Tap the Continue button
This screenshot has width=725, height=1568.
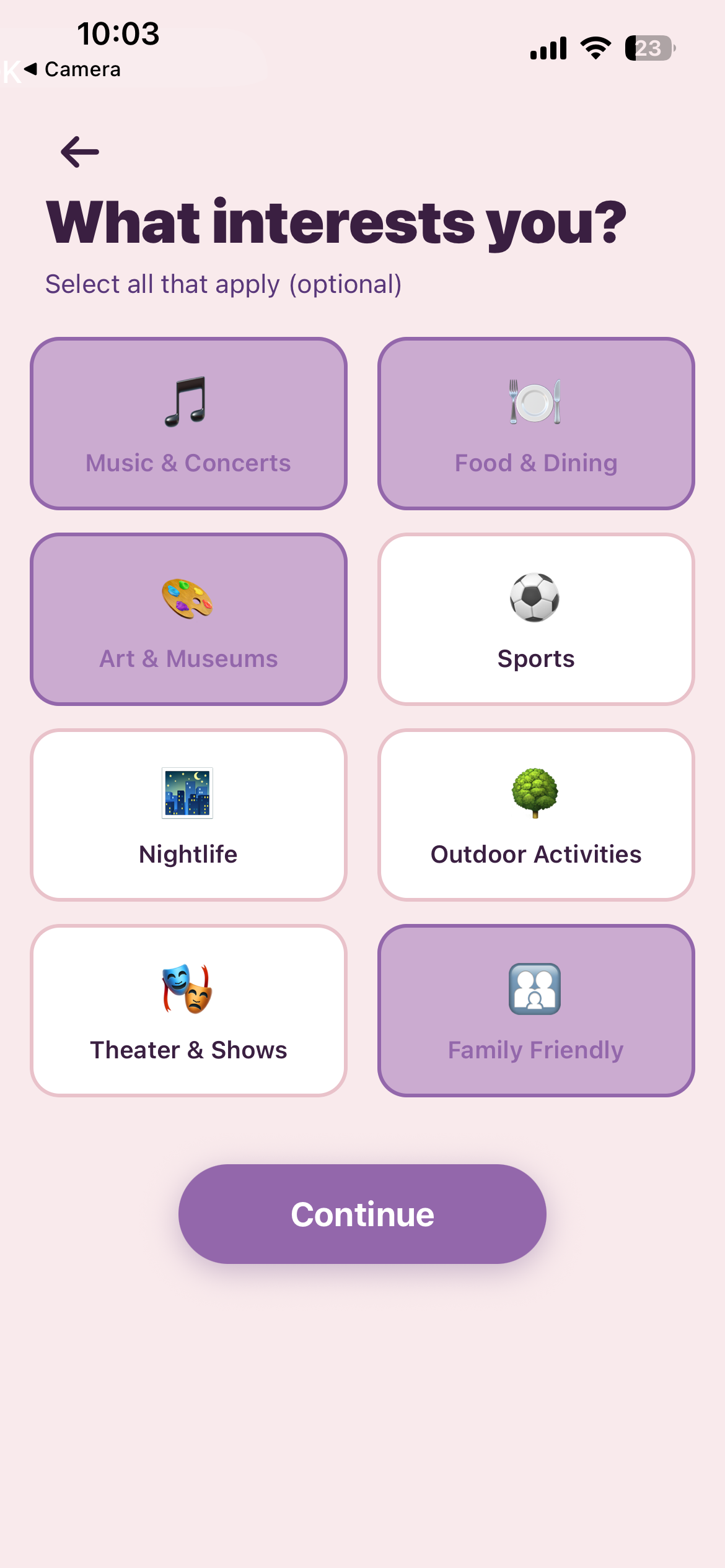pos(362,1214)
